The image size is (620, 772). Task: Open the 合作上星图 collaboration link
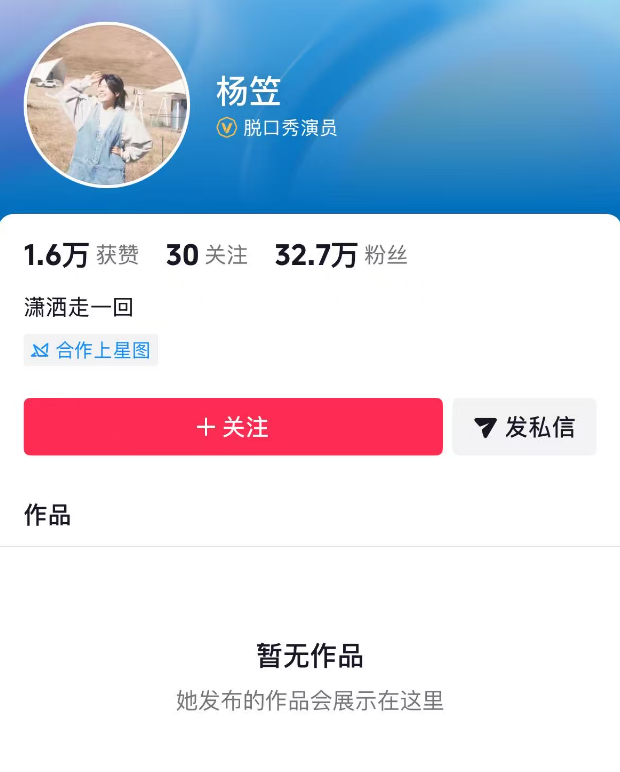(91, 350)
